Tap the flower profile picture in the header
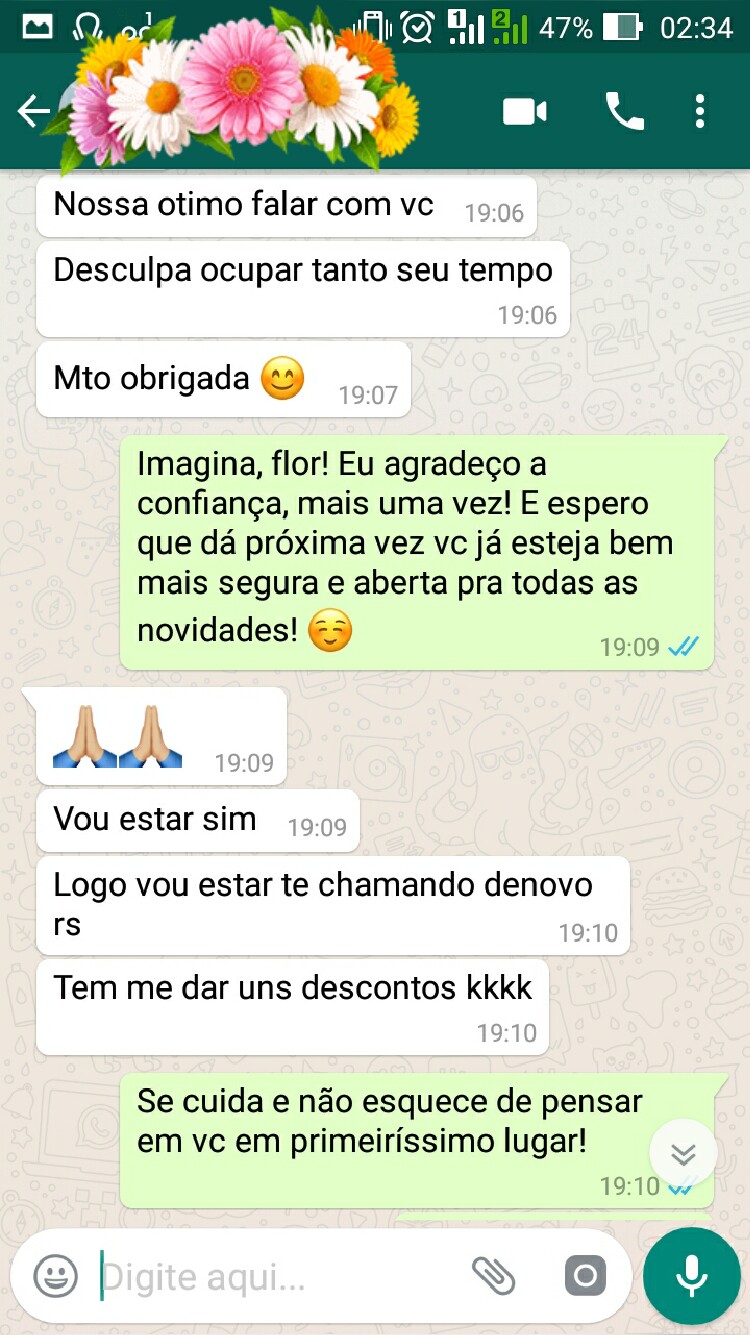 (230, 95)
